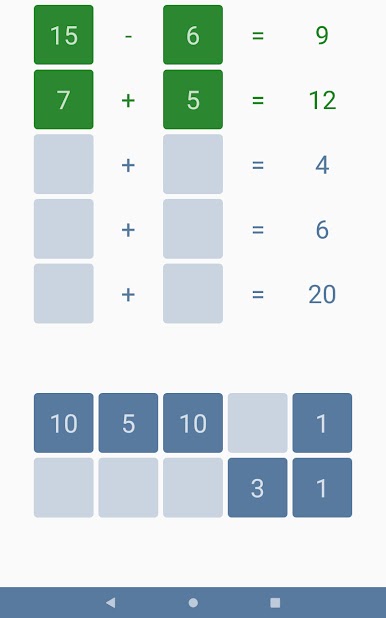Screen dimensions: 386x618
Task: Return to the home screen
Action: pyautogui.click(x=193, y=602)
